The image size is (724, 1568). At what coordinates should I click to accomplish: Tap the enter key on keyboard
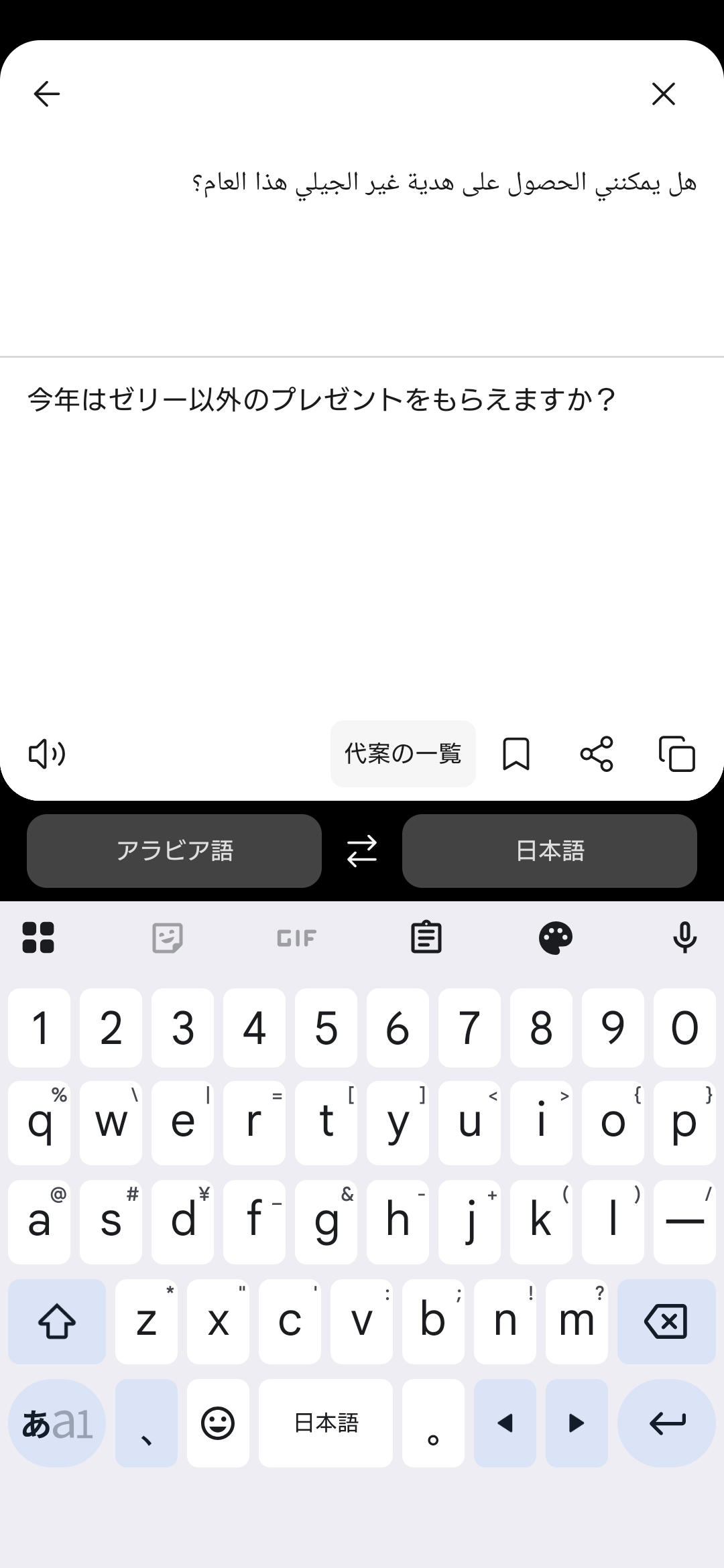666,1422
